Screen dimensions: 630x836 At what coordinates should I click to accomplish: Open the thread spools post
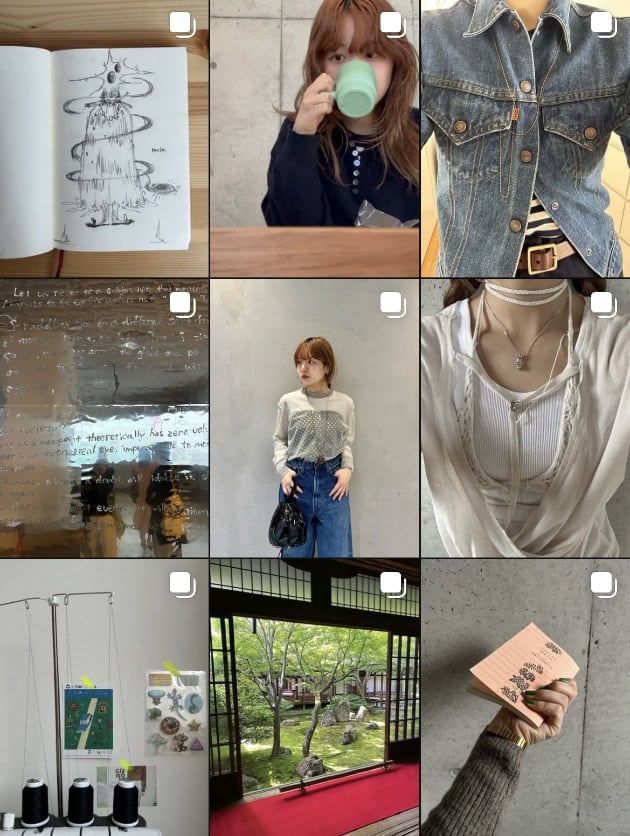(104, 697)
